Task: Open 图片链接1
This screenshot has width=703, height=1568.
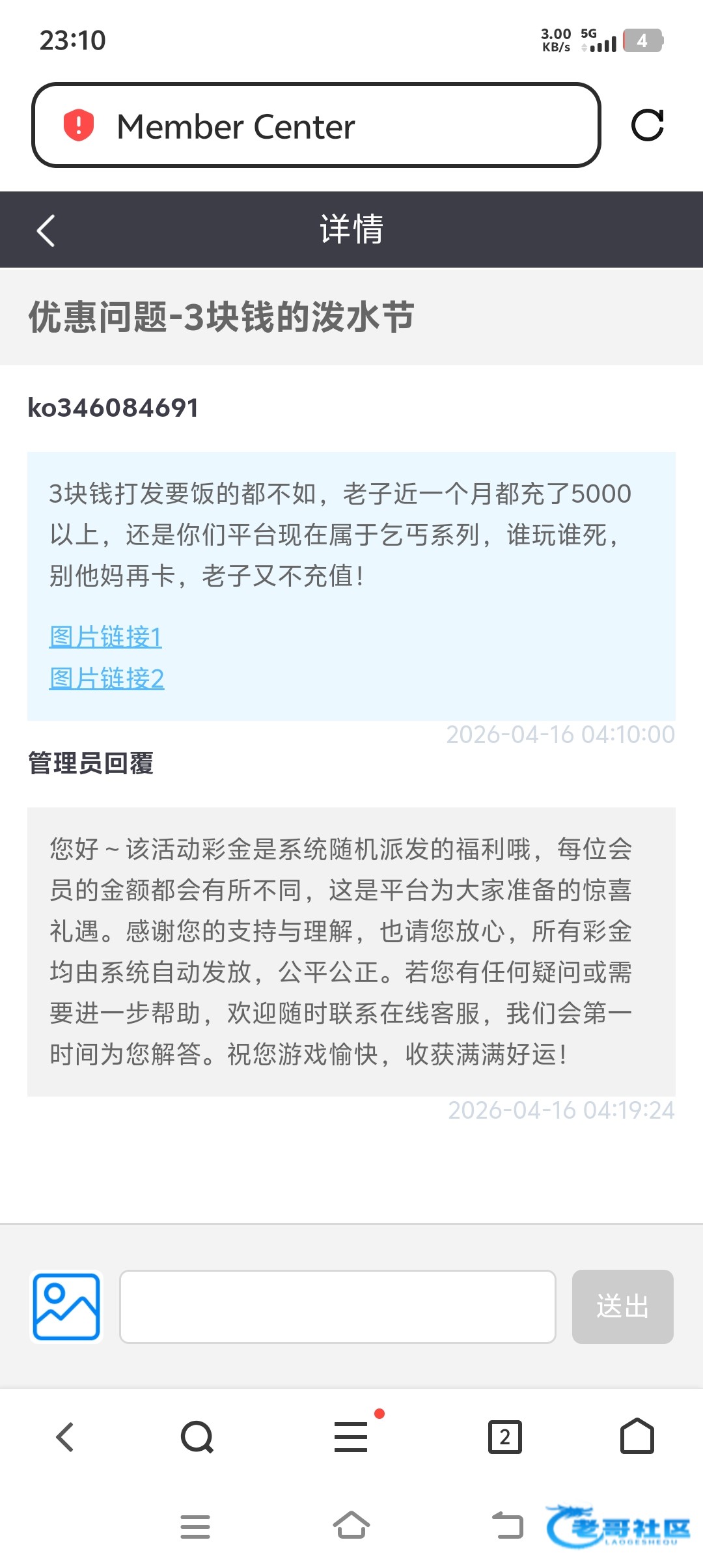Action: 105,636
